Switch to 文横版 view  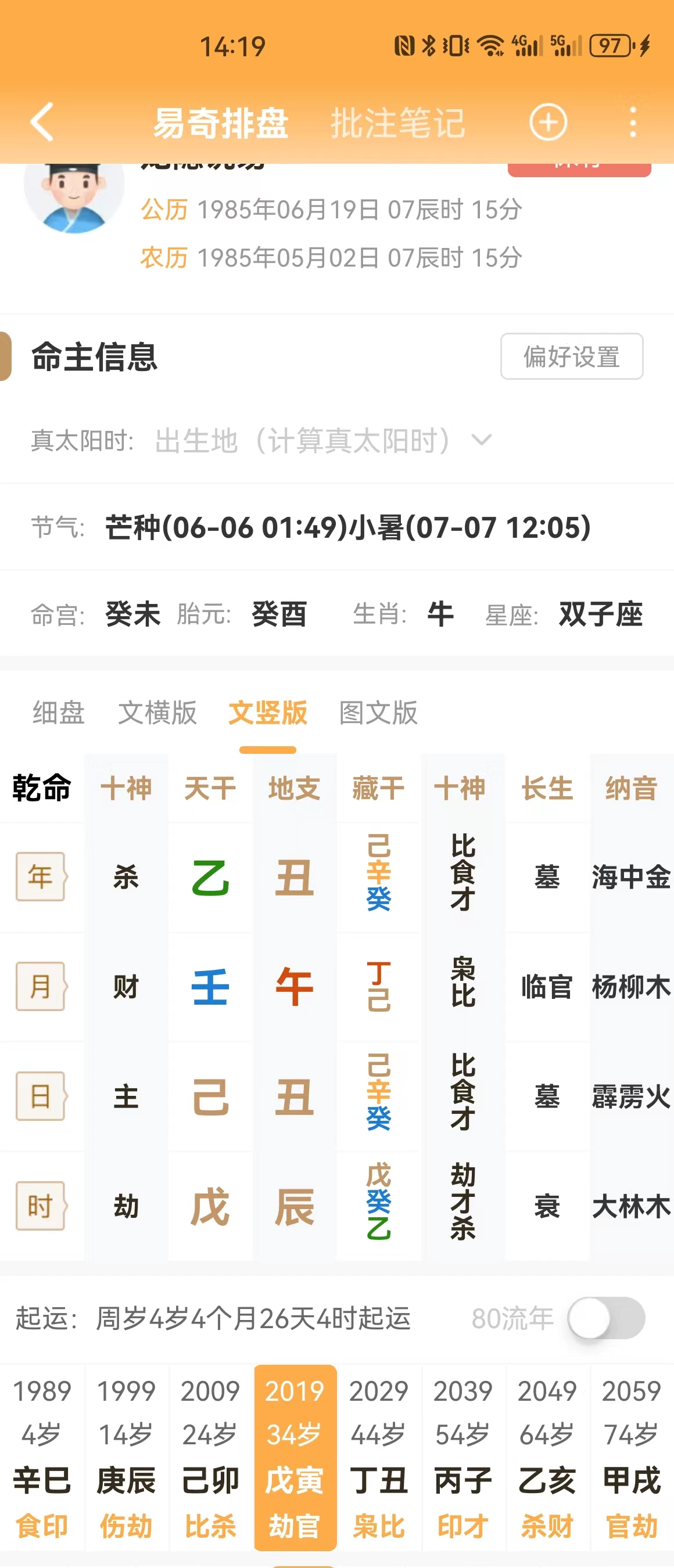pos(157,713)
